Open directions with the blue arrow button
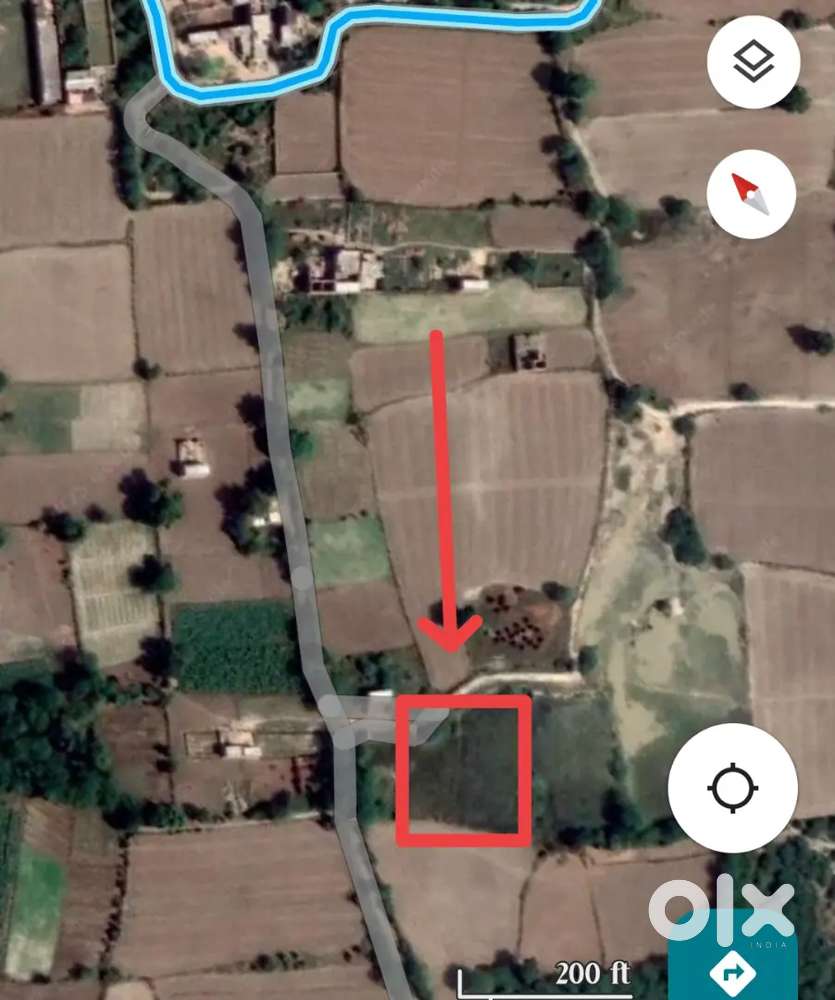The width and height of the screenshot is (835, 1000). [732, 970]
